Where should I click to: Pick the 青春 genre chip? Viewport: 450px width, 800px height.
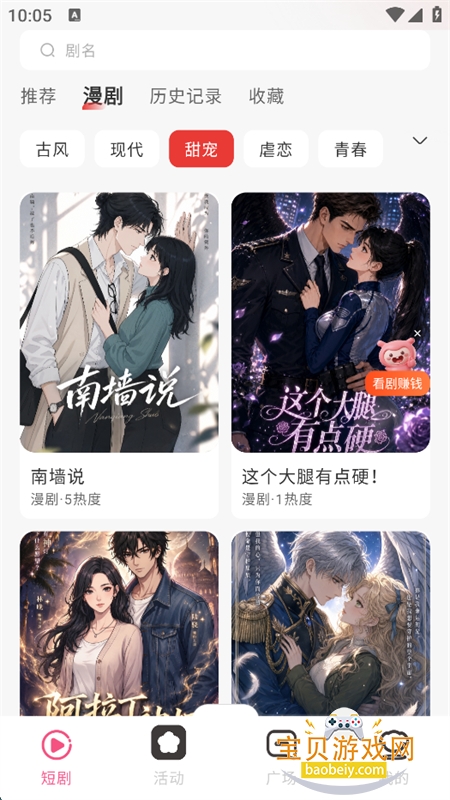coord(351,149)
